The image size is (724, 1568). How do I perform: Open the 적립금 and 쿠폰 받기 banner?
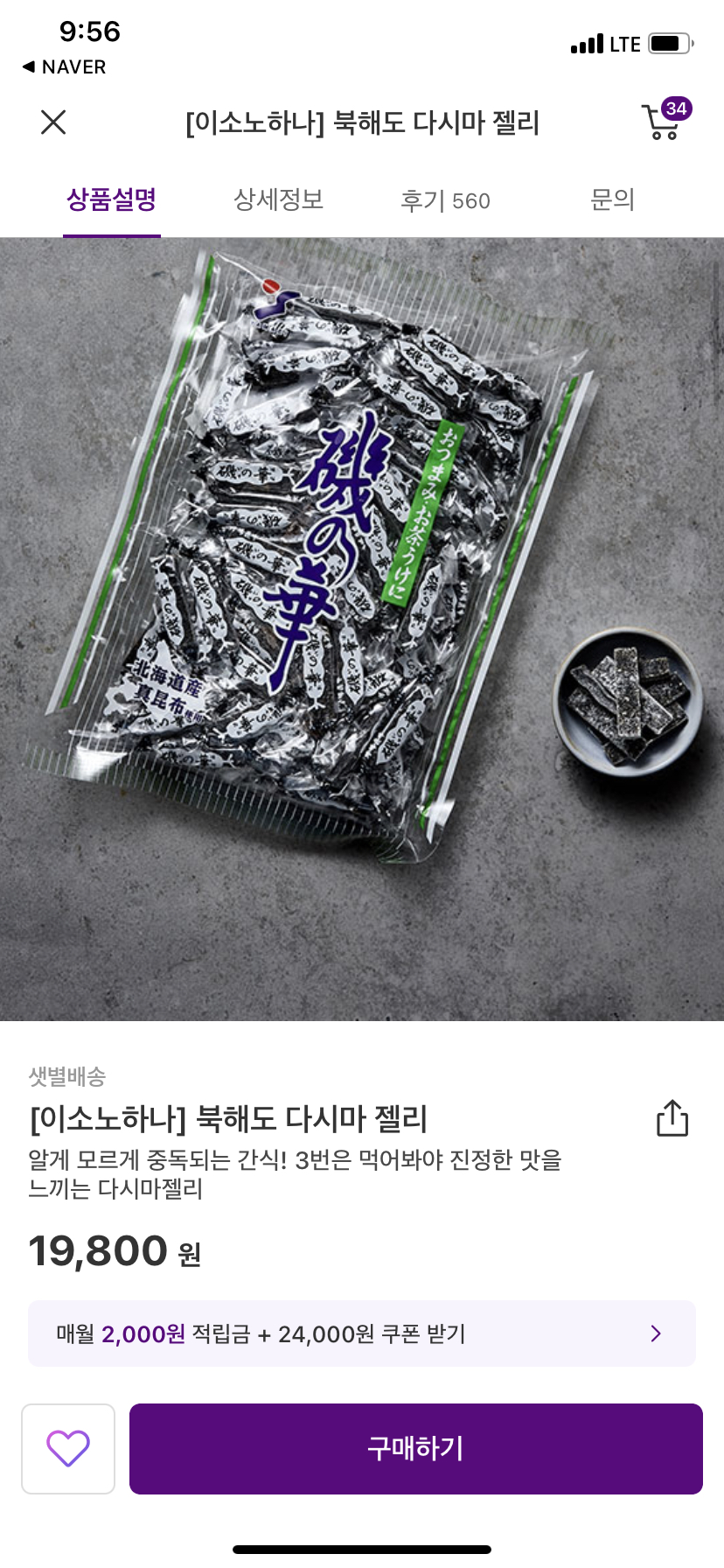[x=361, y=1333]
